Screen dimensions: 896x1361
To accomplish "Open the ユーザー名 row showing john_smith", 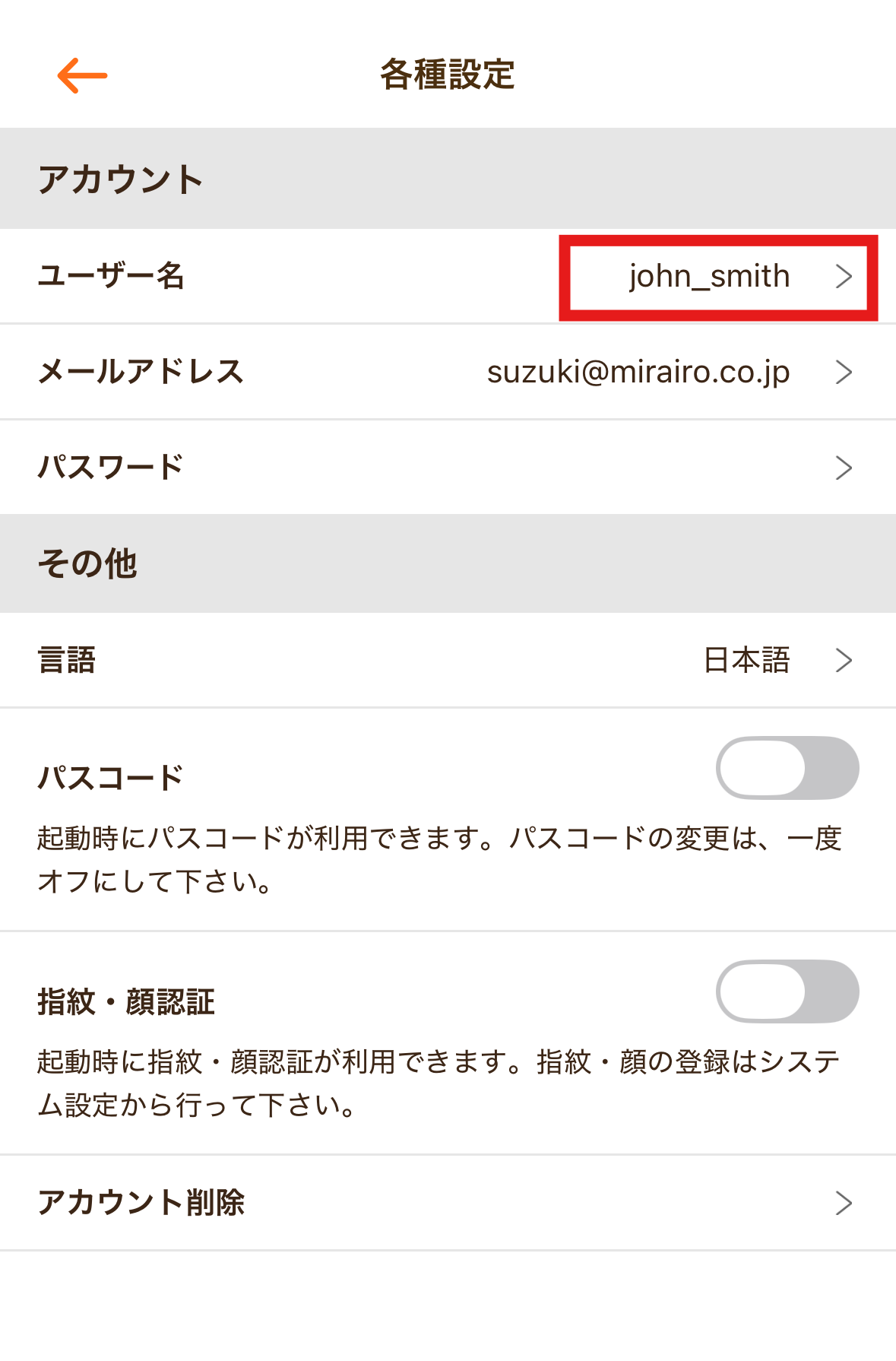I will [448, 276].
